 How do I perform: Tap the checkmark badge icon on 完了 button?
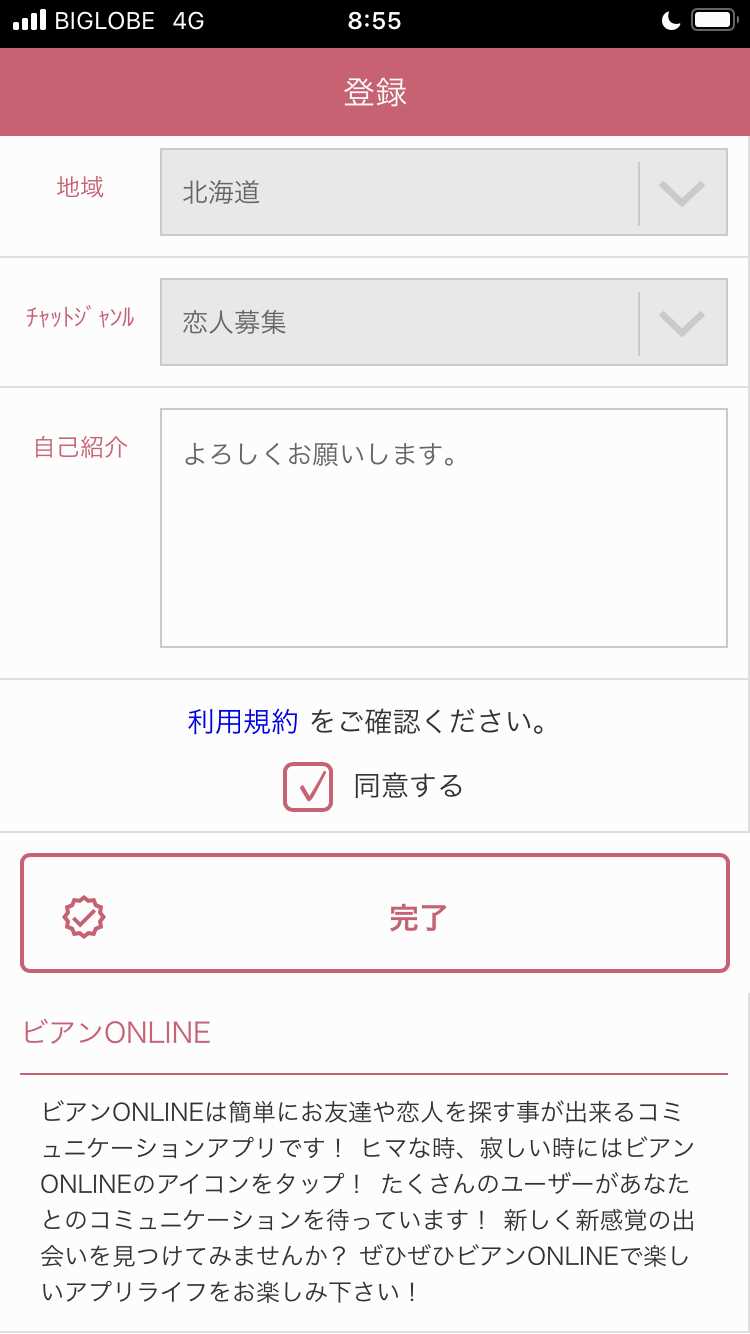[x=84, y=916]
